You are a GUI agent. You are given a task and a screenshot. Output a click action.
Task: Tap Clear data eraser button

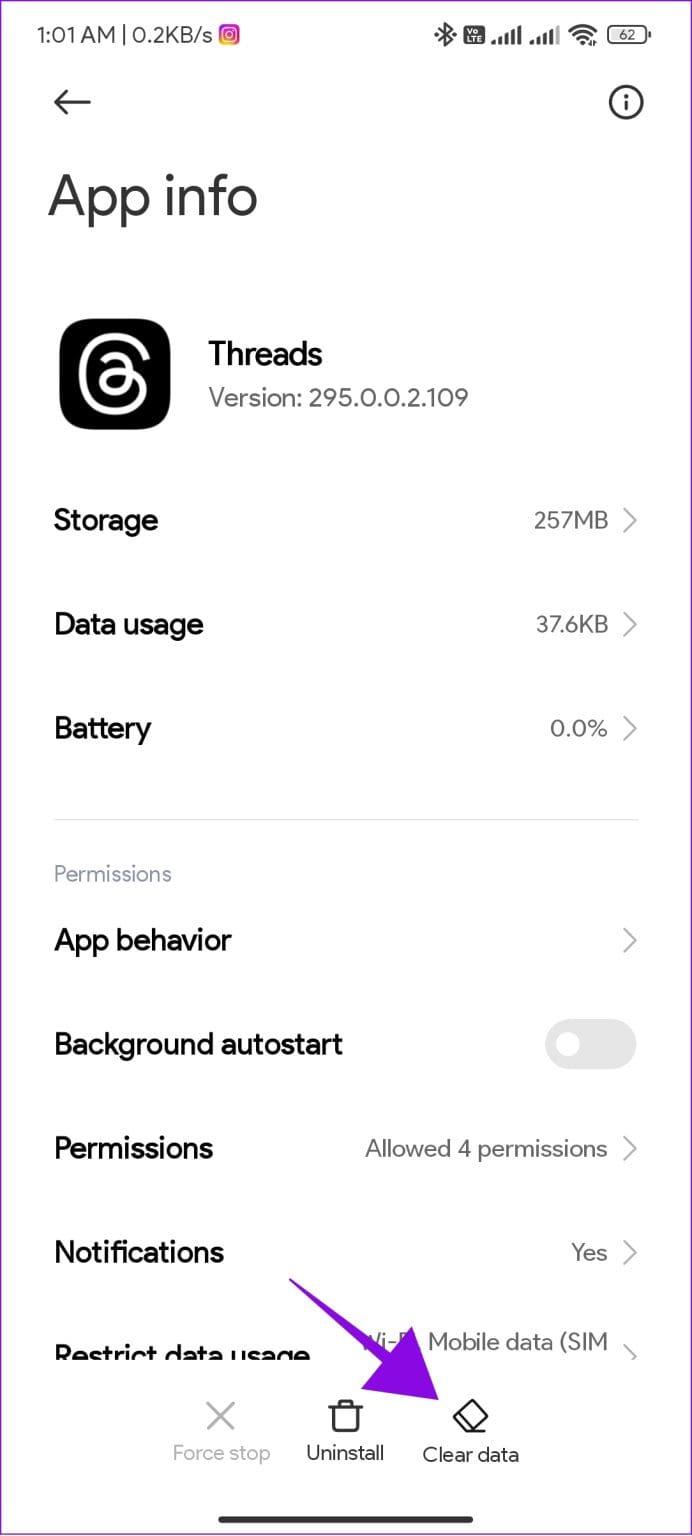pyautogui.click(x=470, y=1431)
